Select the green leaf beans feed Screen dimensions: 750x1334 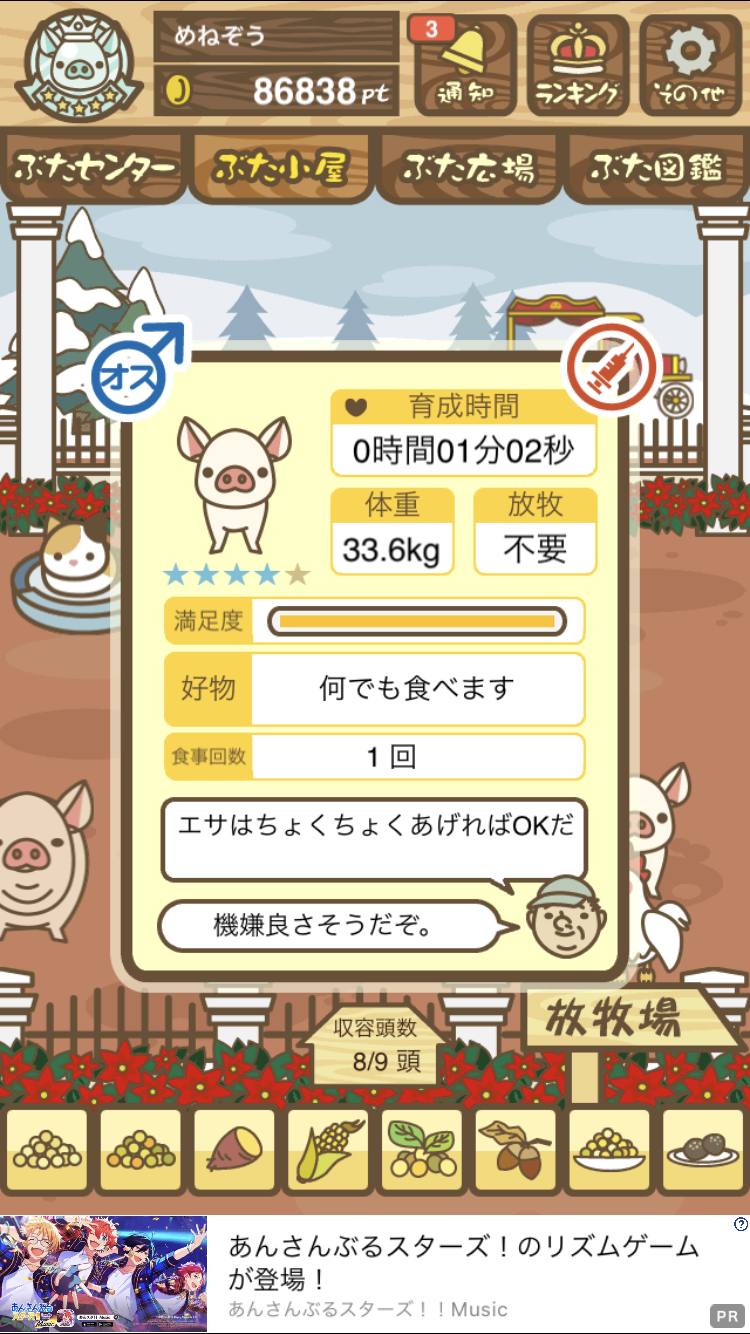coord(422,1151)
